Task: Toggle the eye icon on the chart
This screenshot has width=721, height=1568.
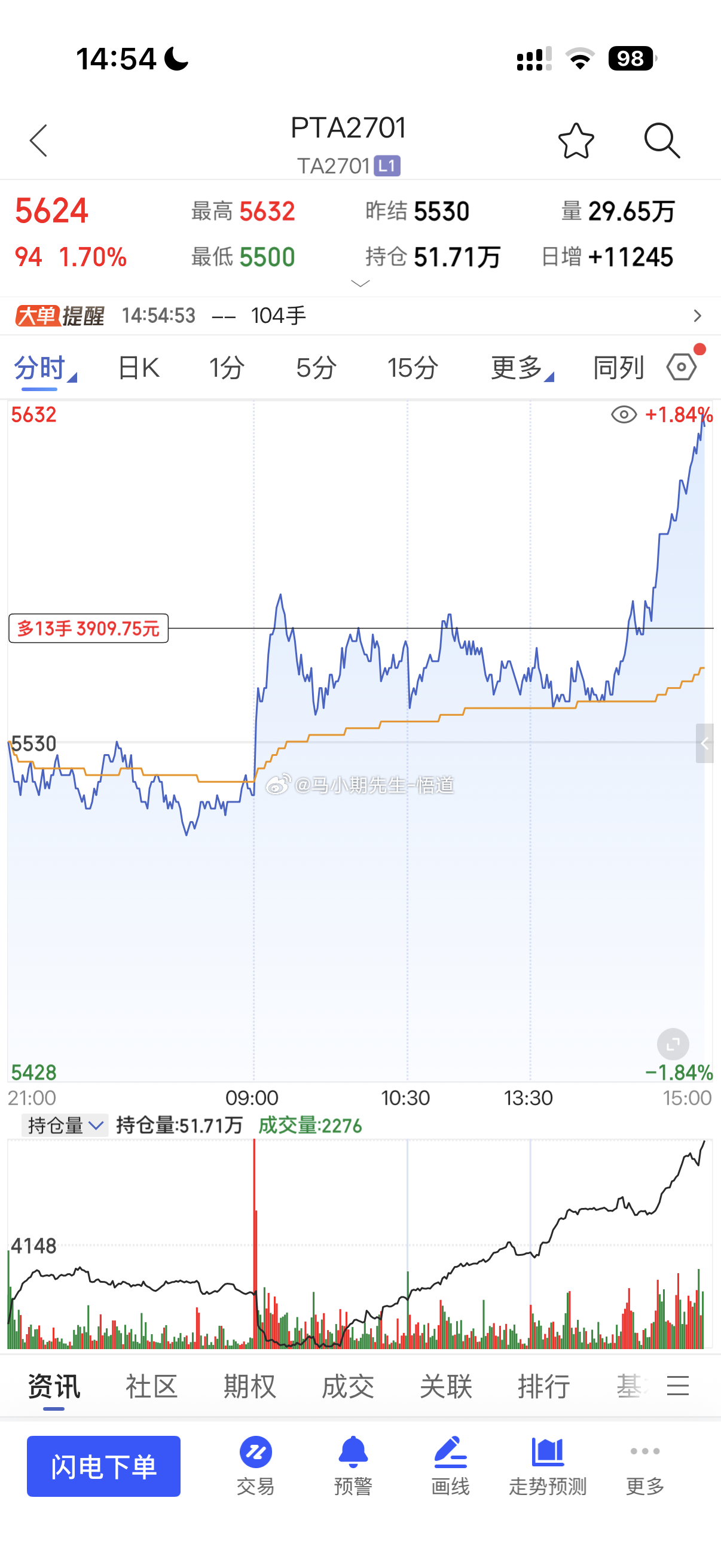Action: click(x=624, y=415)
